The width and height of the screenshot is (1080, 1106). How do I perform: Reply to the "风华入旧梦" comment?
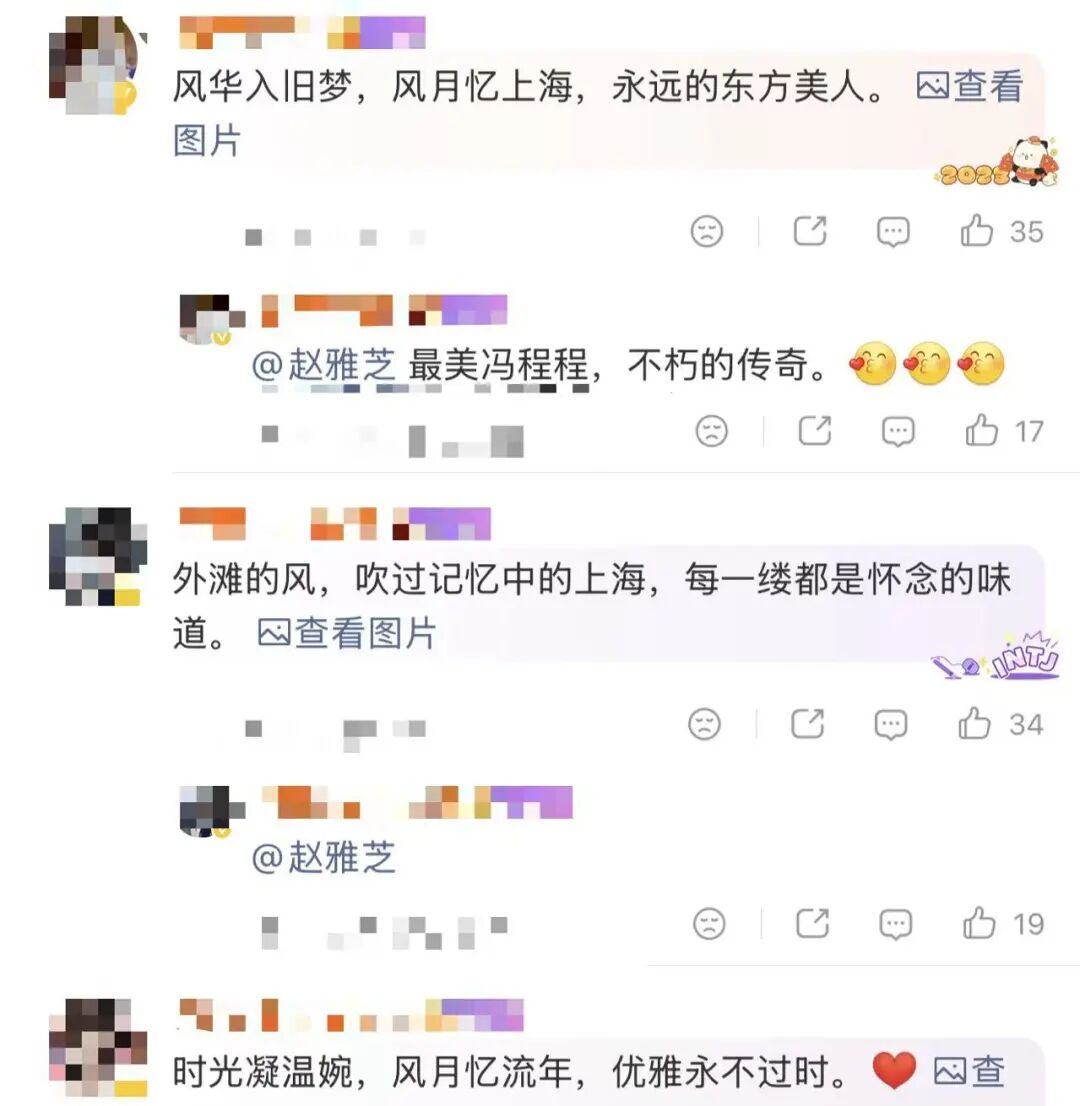click(892, 232)
